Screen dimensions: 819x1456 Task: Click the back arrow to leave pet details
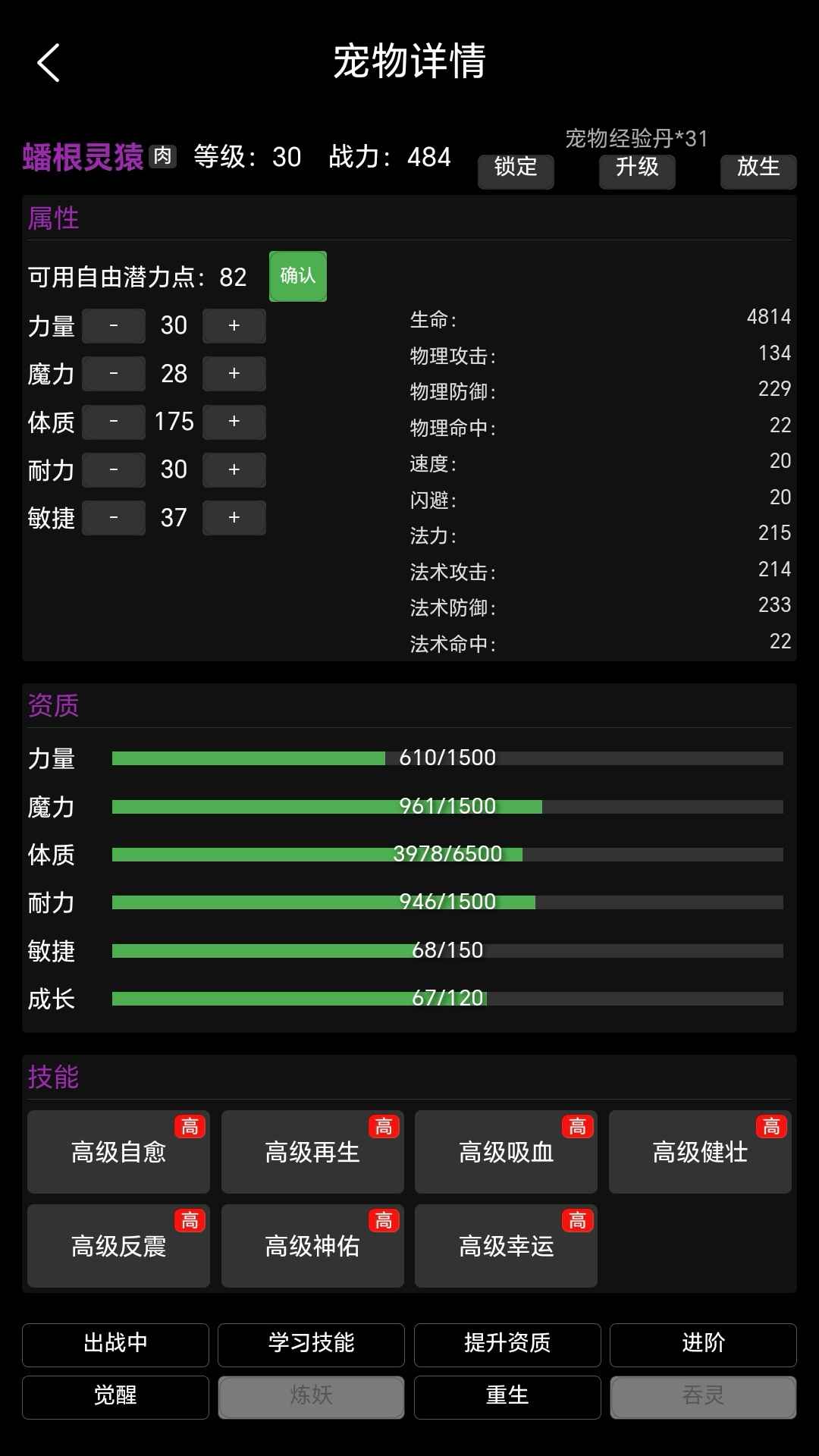click(48, 64)
